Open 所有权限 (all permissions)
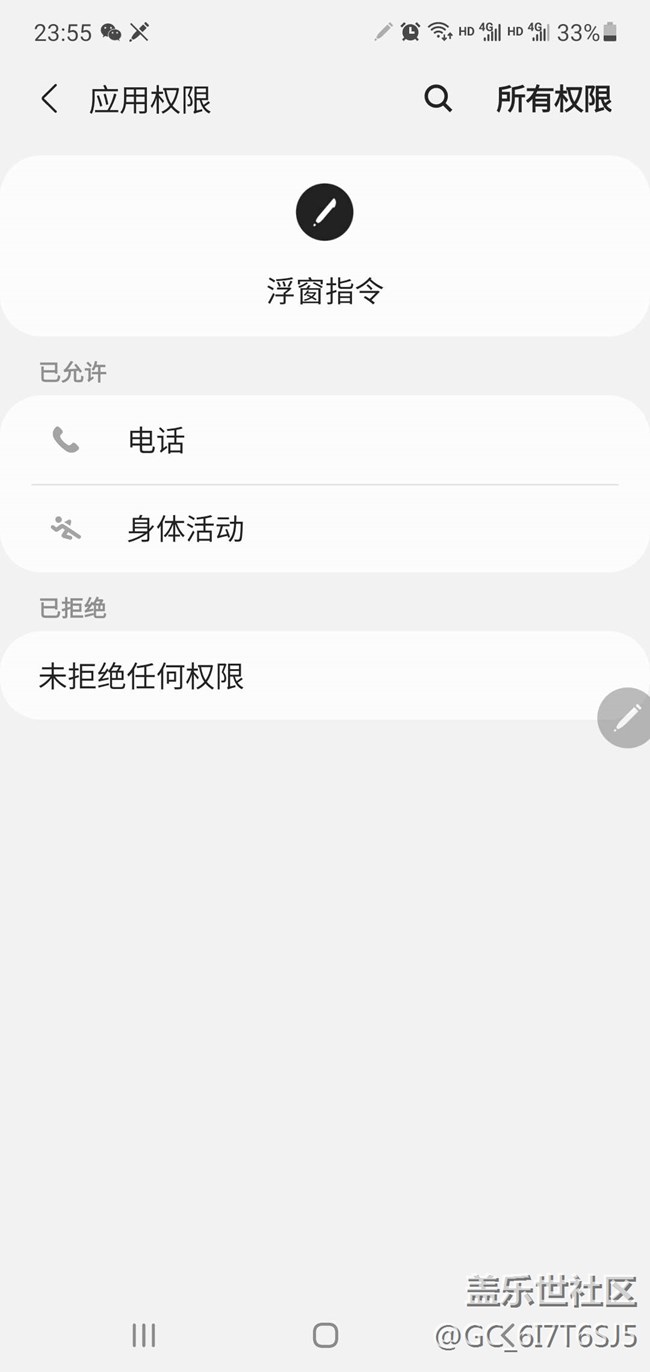650x1372 pixels. coord(554,99)
